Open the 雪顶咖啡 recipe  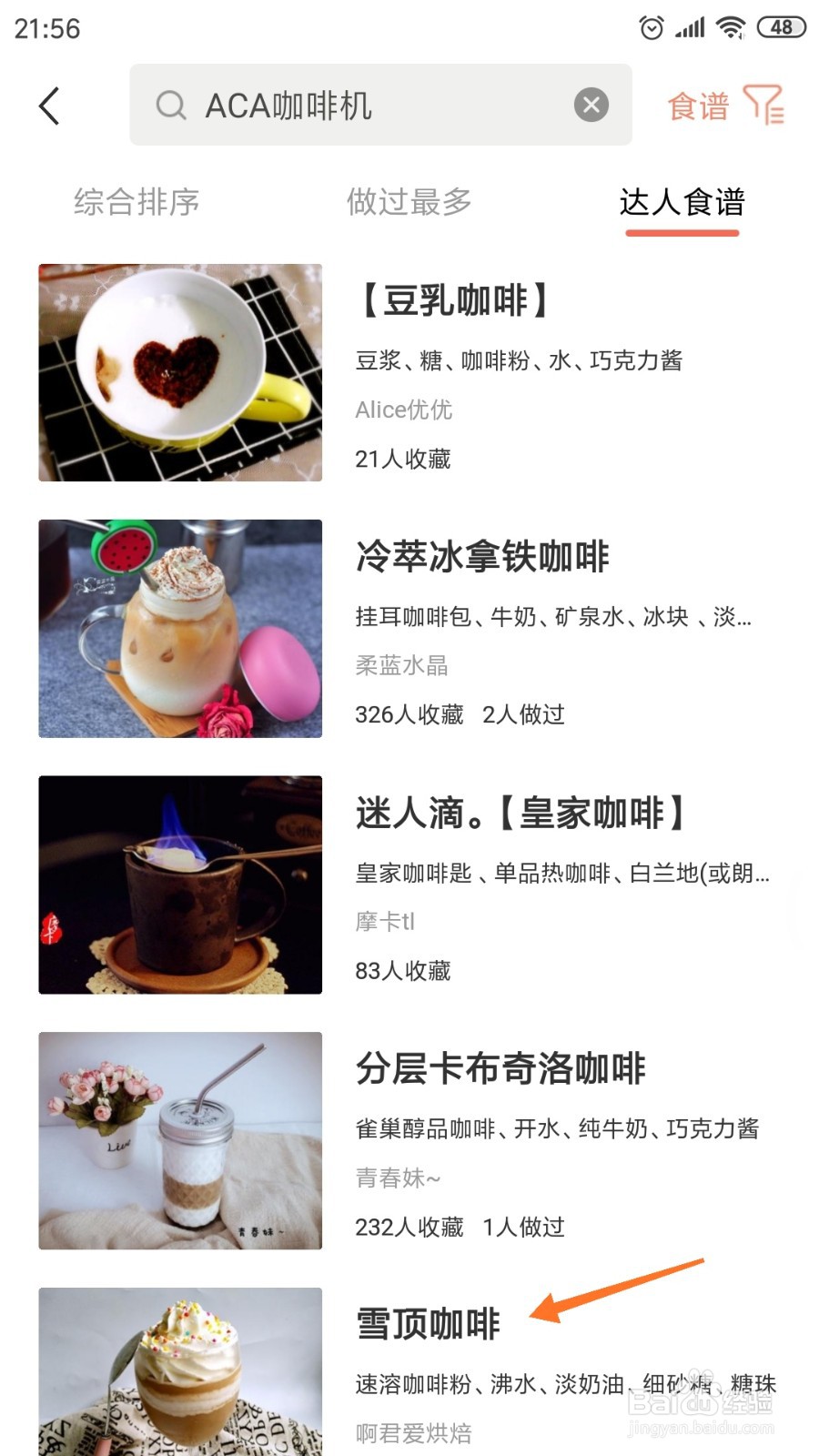426,1327
